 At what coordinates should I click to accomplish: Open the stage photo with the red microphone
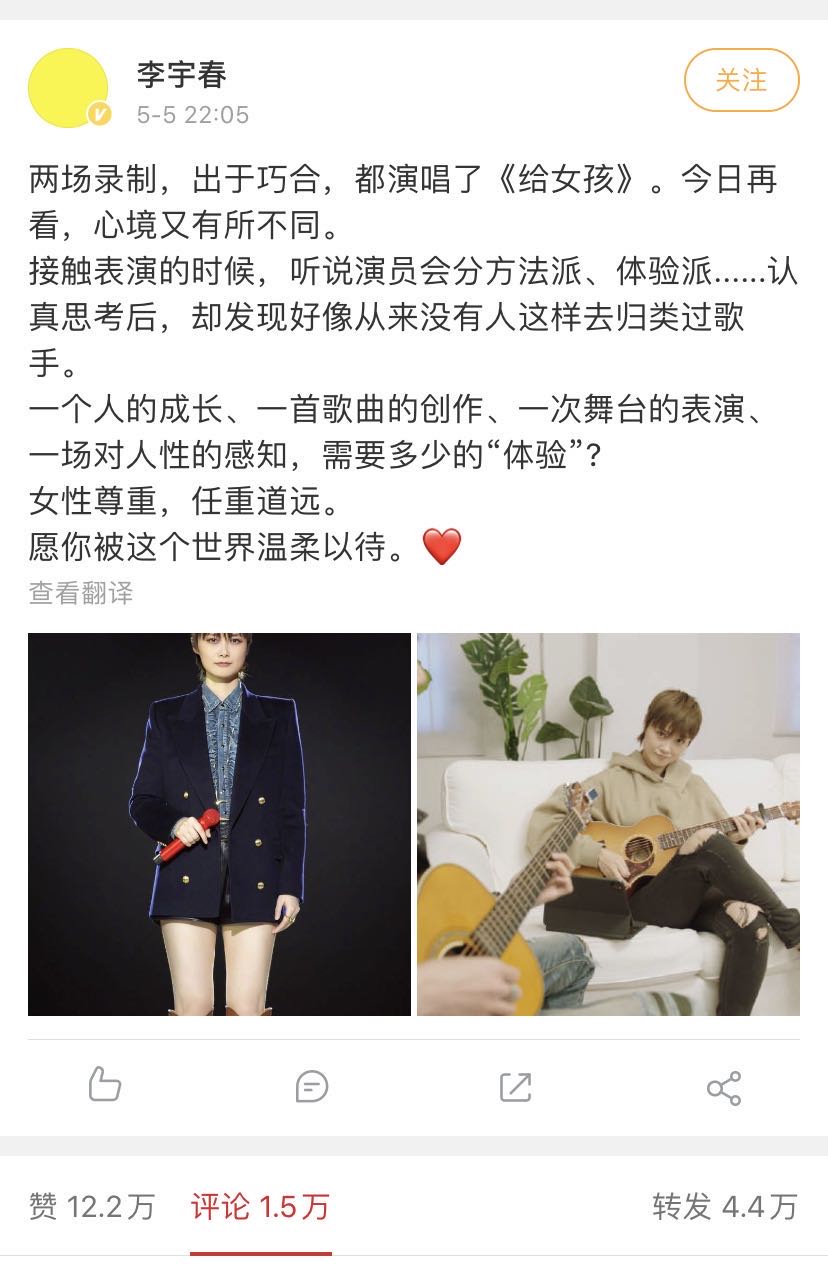(x=219, y=824)
